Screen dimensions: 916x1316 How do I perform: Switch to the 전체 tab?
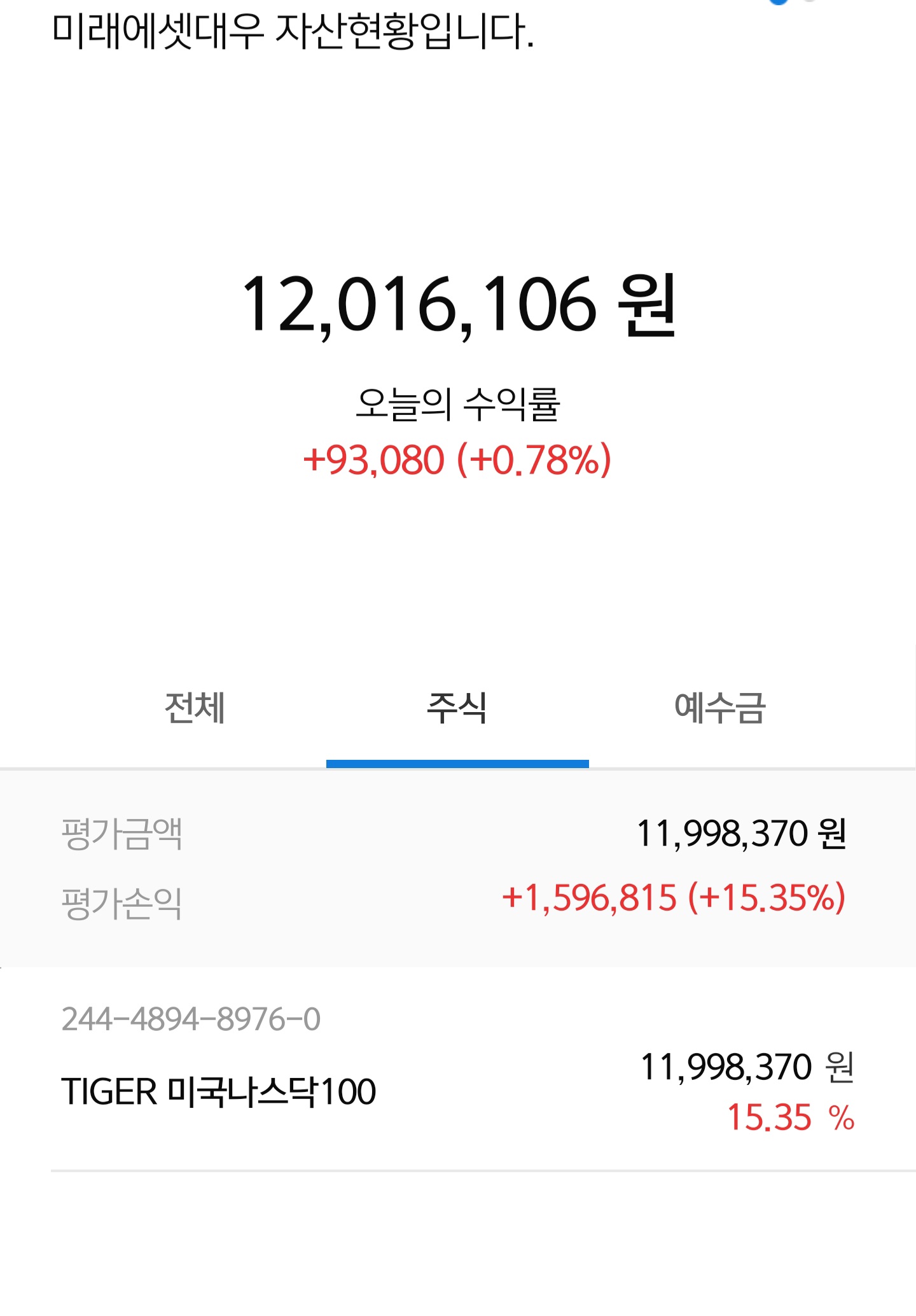195,708
